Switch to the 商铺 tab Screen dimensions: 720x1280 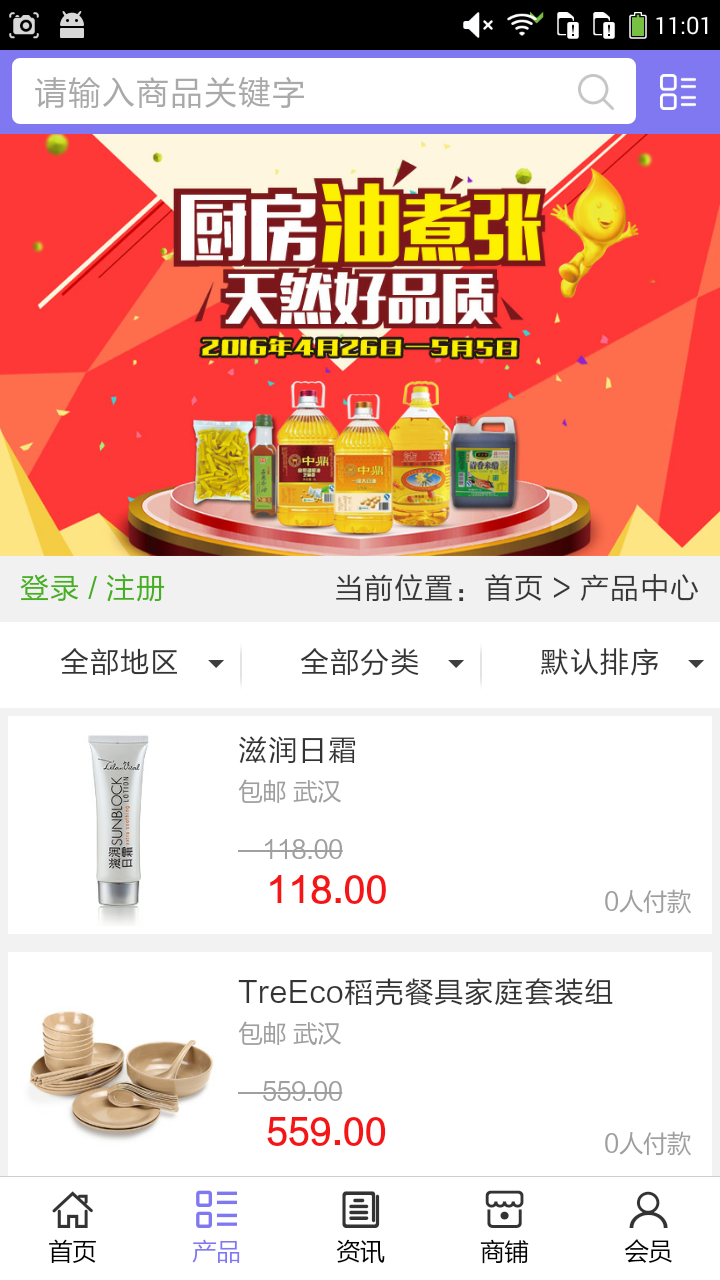pos(504,1227)
